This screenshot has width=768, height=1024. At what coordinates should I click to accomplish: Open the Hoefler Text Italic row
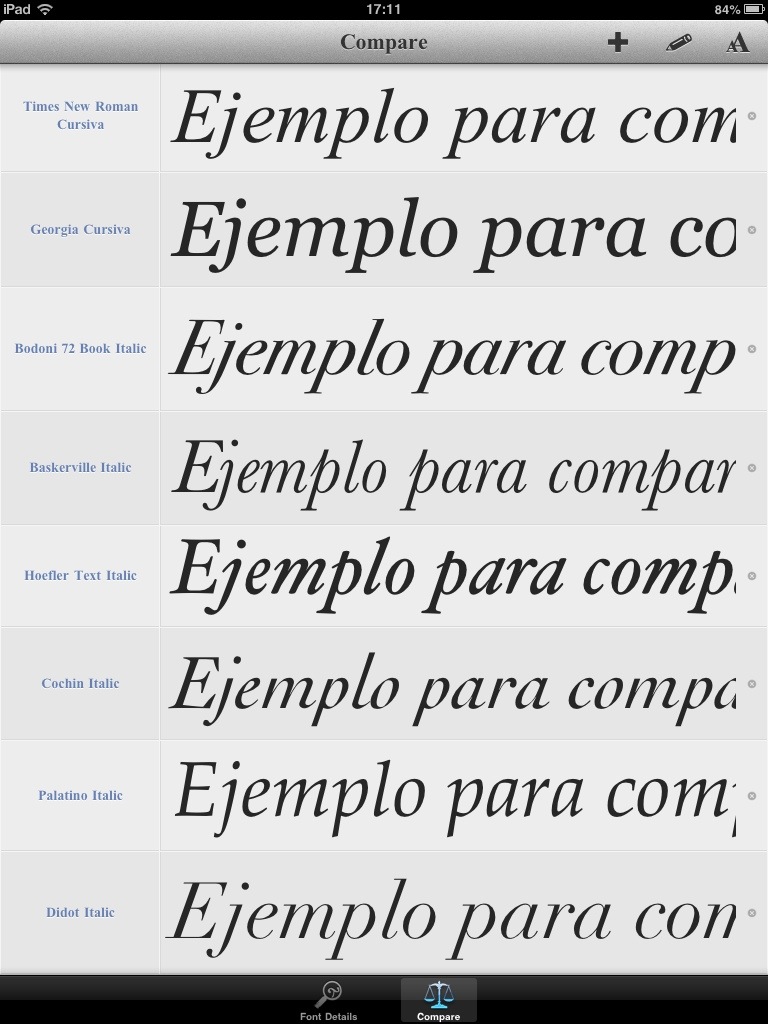point(80,576)
